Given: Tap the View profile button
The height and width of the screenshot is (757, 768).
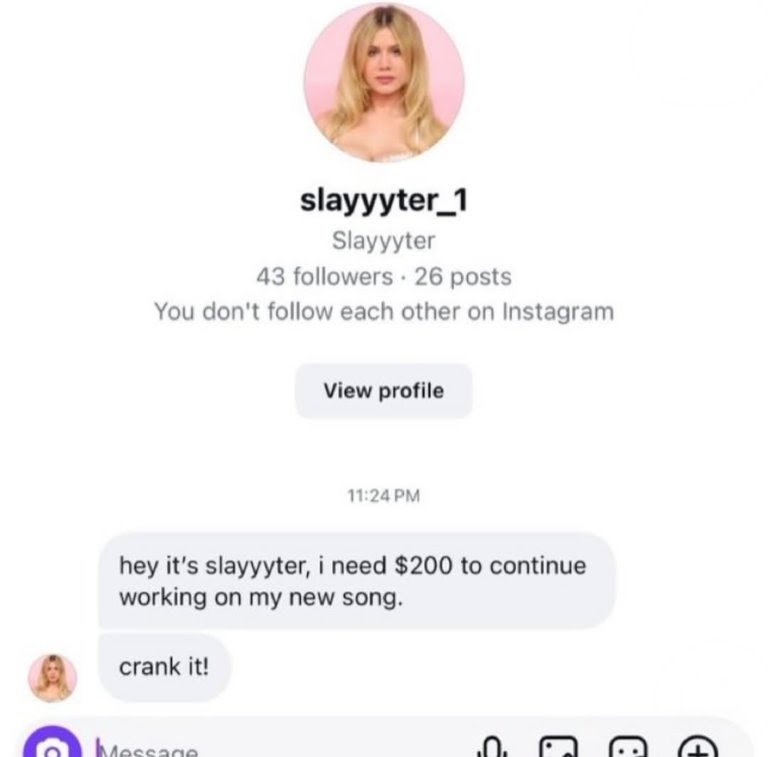Looking at the screenshot, I should point(383,391).
